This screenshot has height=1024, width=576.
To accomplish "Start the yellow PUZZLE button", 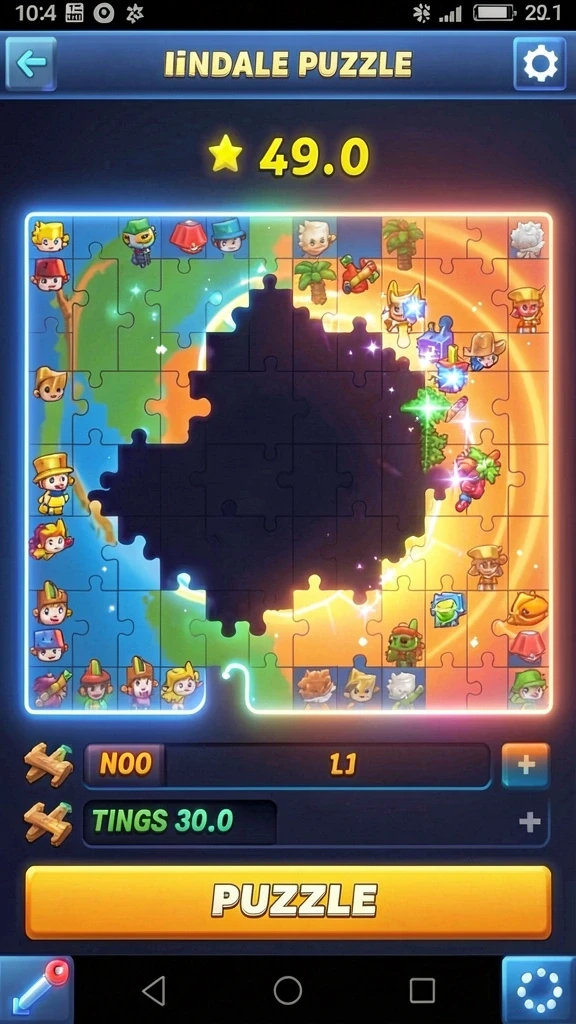I will click(288, 902).
